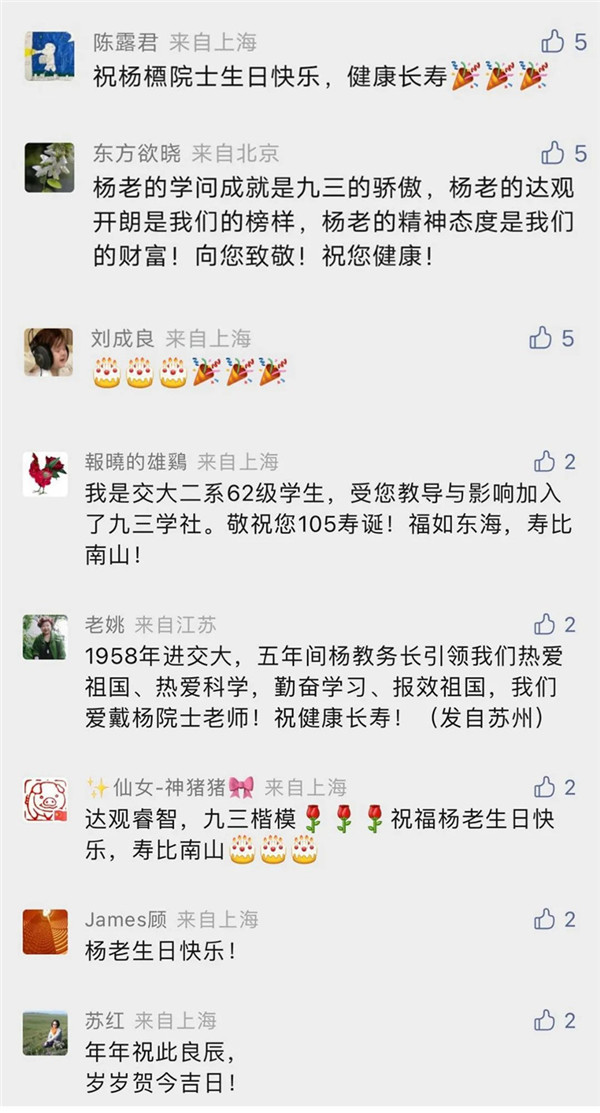This screenshot has width=600, height=1113.
Task: Open 老姚's profile avatar
Action: [46, 637]
